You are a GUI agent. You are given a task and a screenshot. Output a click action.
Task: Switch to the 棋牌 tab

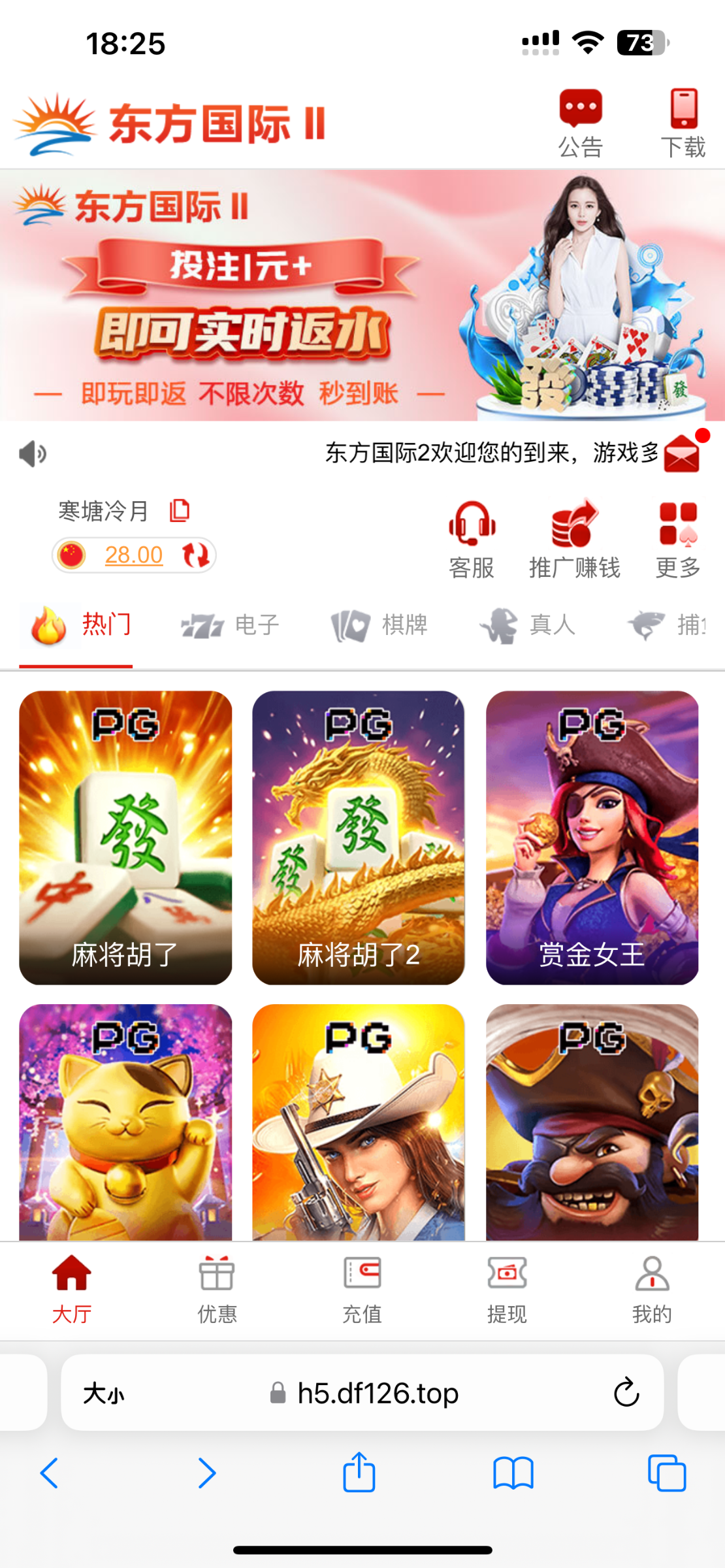[x=379, y=625]
